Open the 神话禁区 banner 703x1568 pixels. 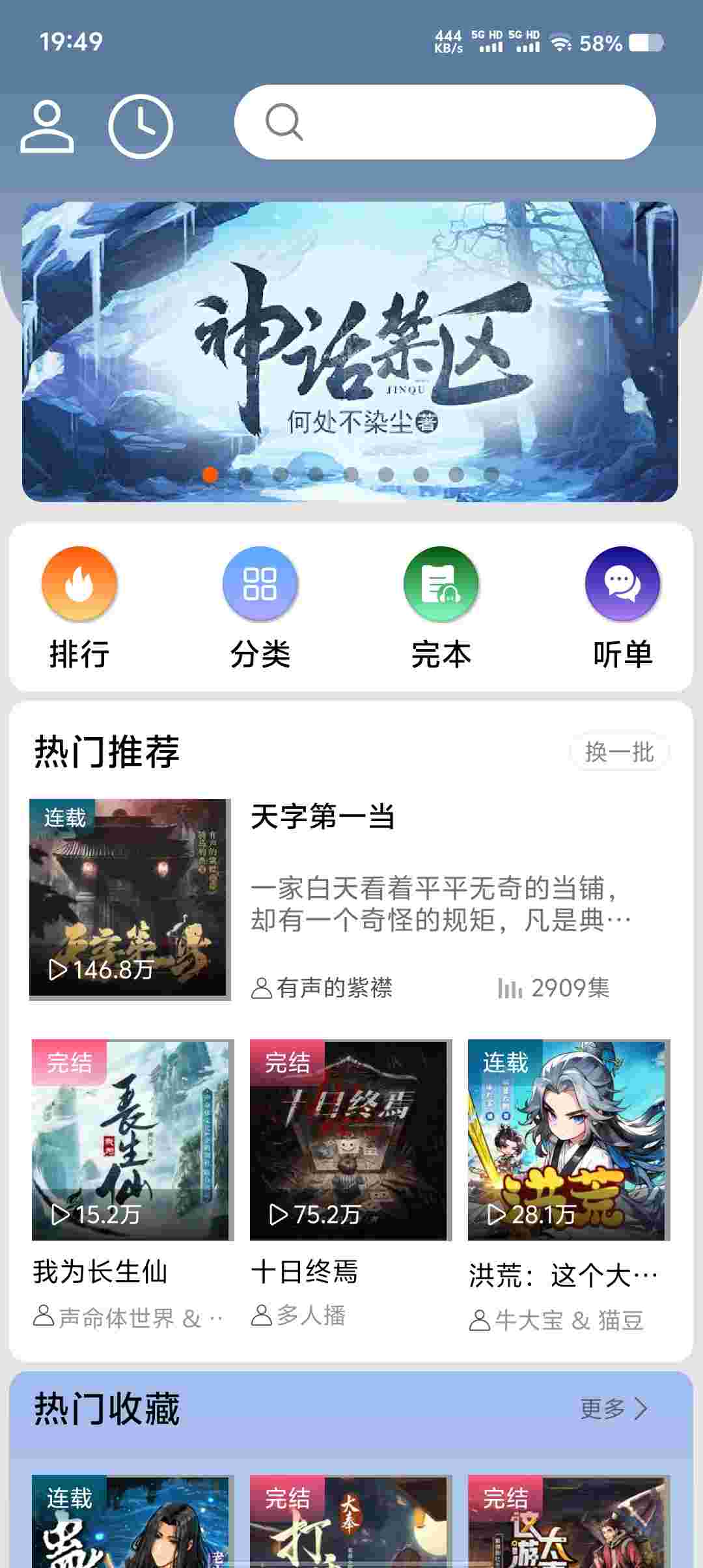(x=350, y=352)
